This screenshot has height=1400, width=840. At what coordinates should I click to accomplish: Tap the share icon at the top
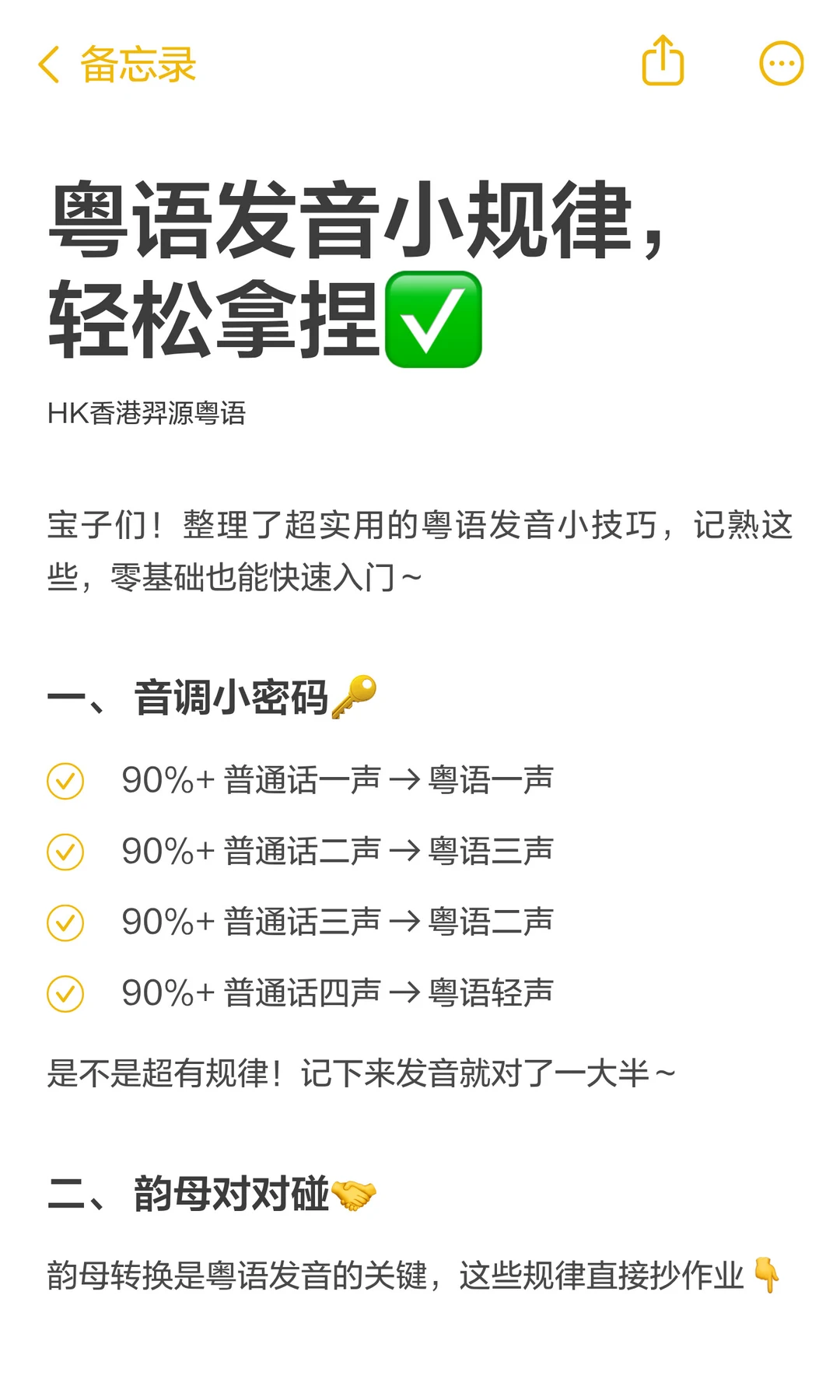662,62
